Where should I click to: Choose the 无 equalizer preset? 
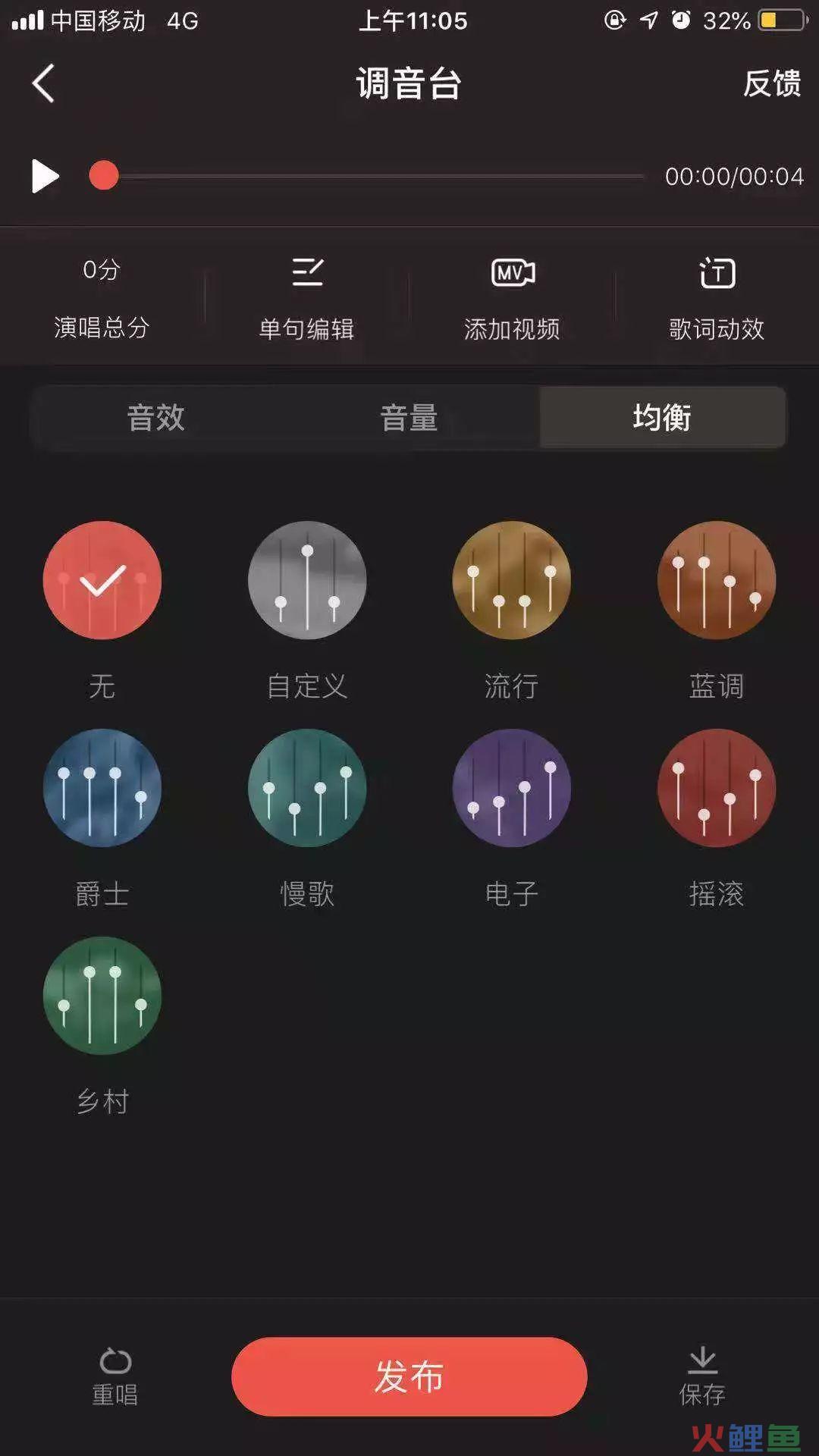click(x=102, y=580)
